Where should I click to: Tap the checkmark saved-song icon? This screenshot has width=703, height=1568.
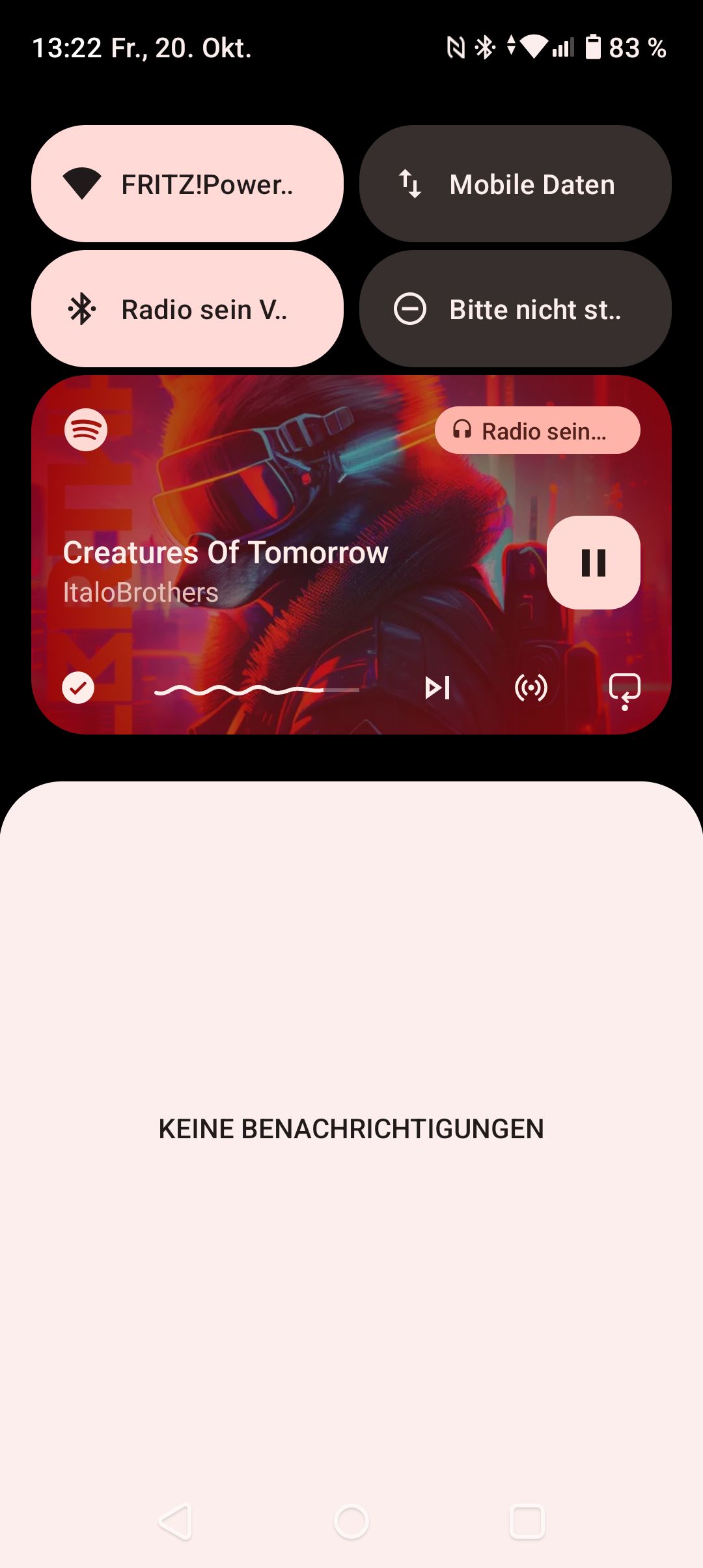pyautogui.click(x=78, y=688)
